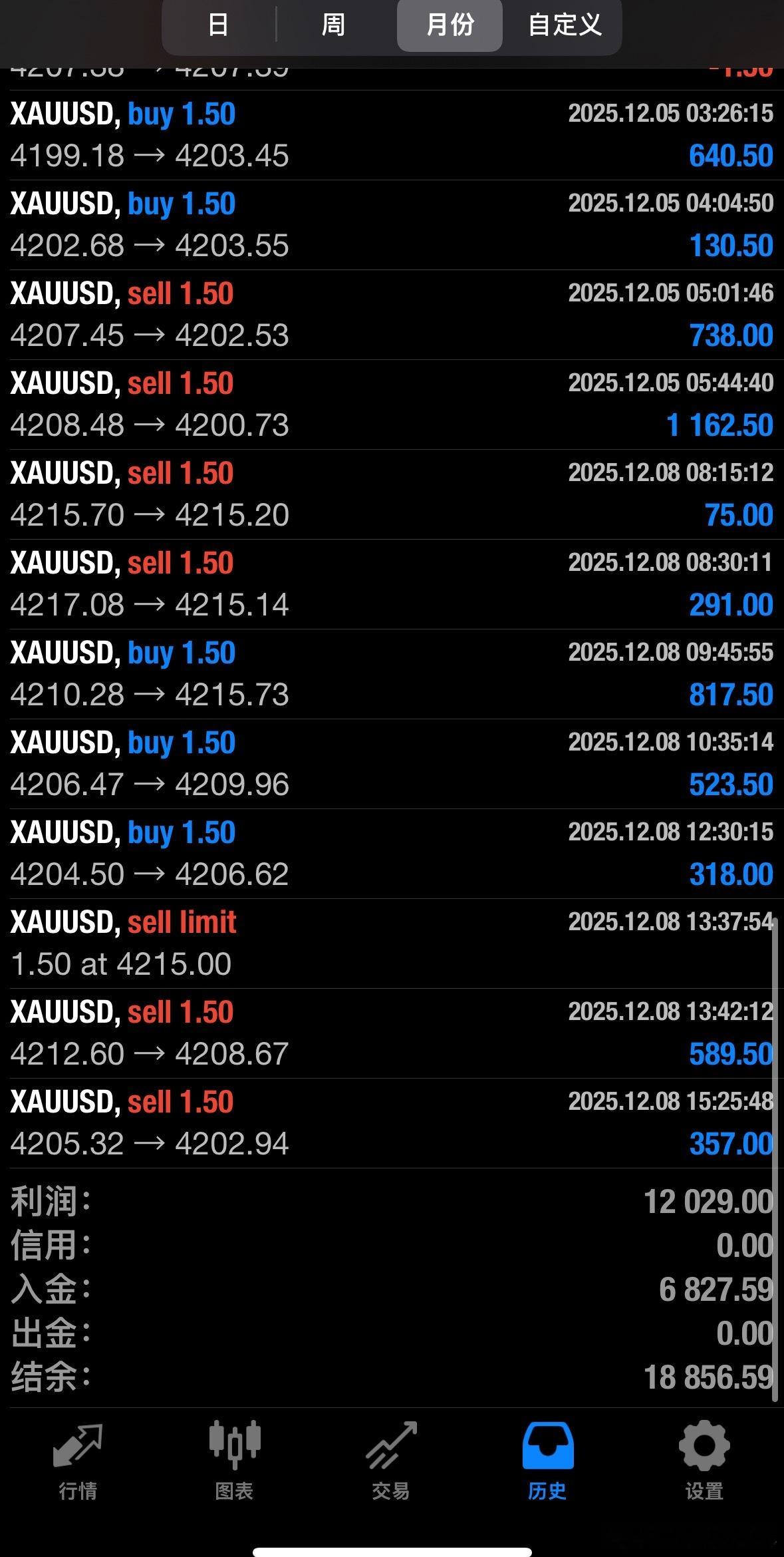
Task: Expand the trade with profit 130.50
Action: [392, 225]
